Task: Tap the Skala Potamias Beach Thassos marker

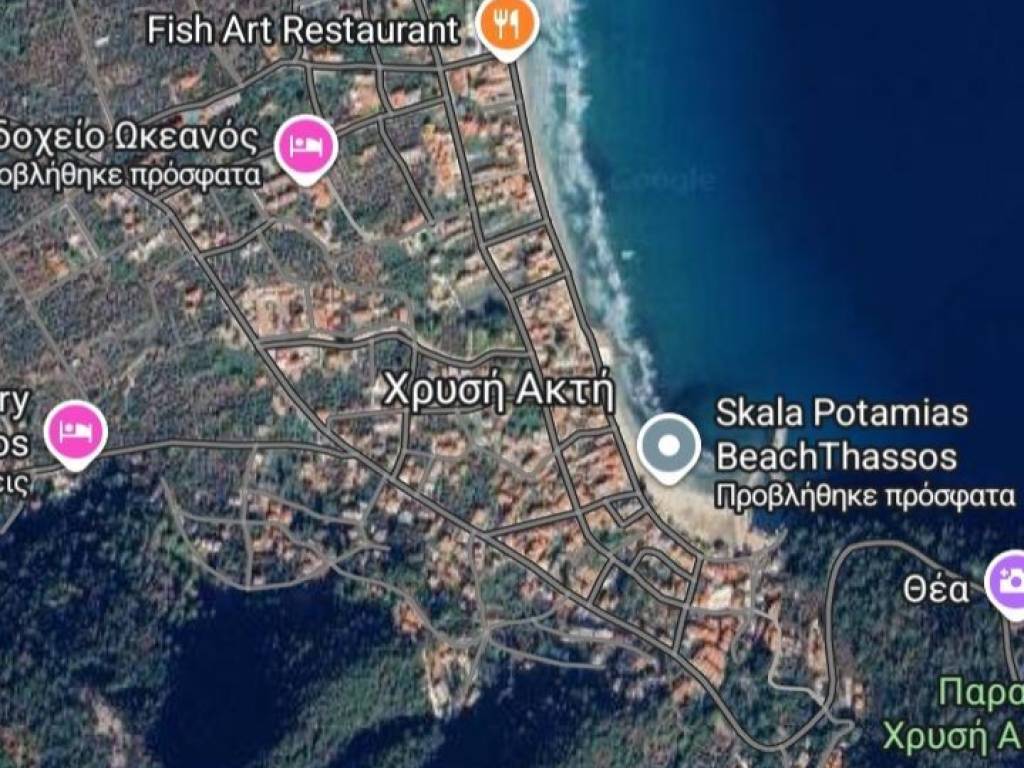Action: (x=669, y=446)
